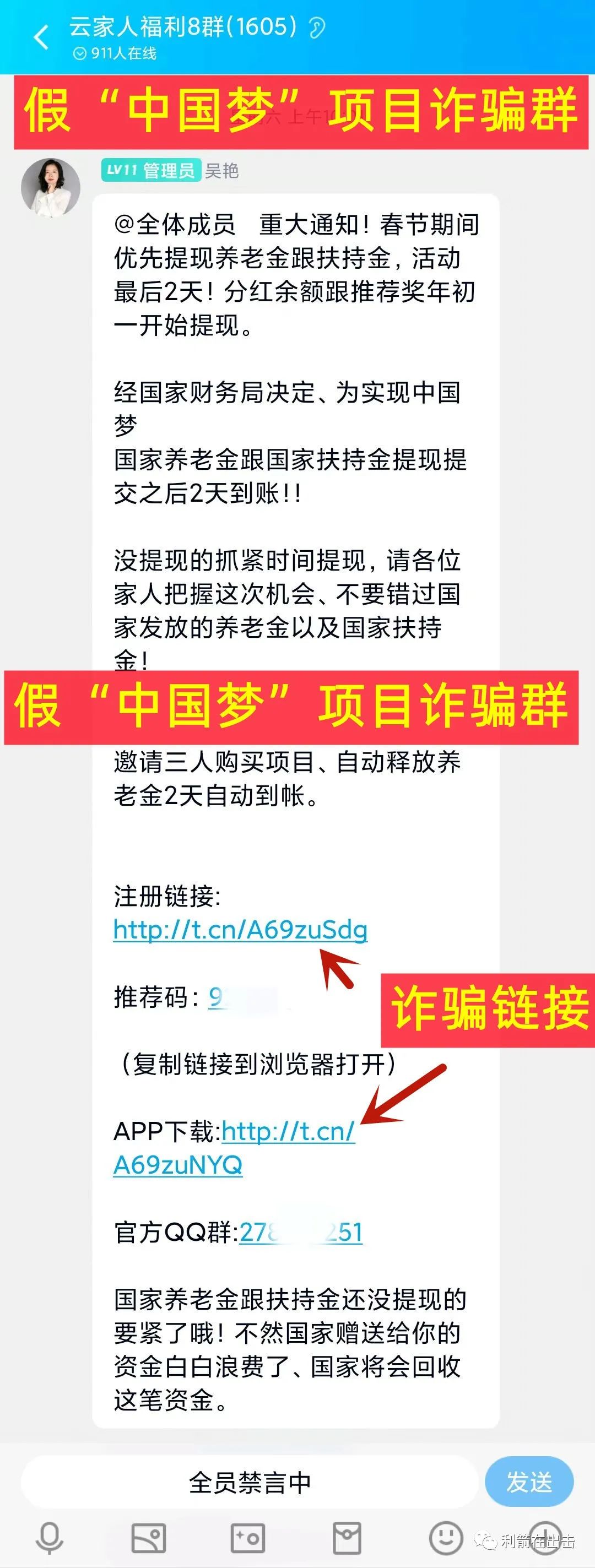Open the plus more options icon

[x=545, y=1538]
